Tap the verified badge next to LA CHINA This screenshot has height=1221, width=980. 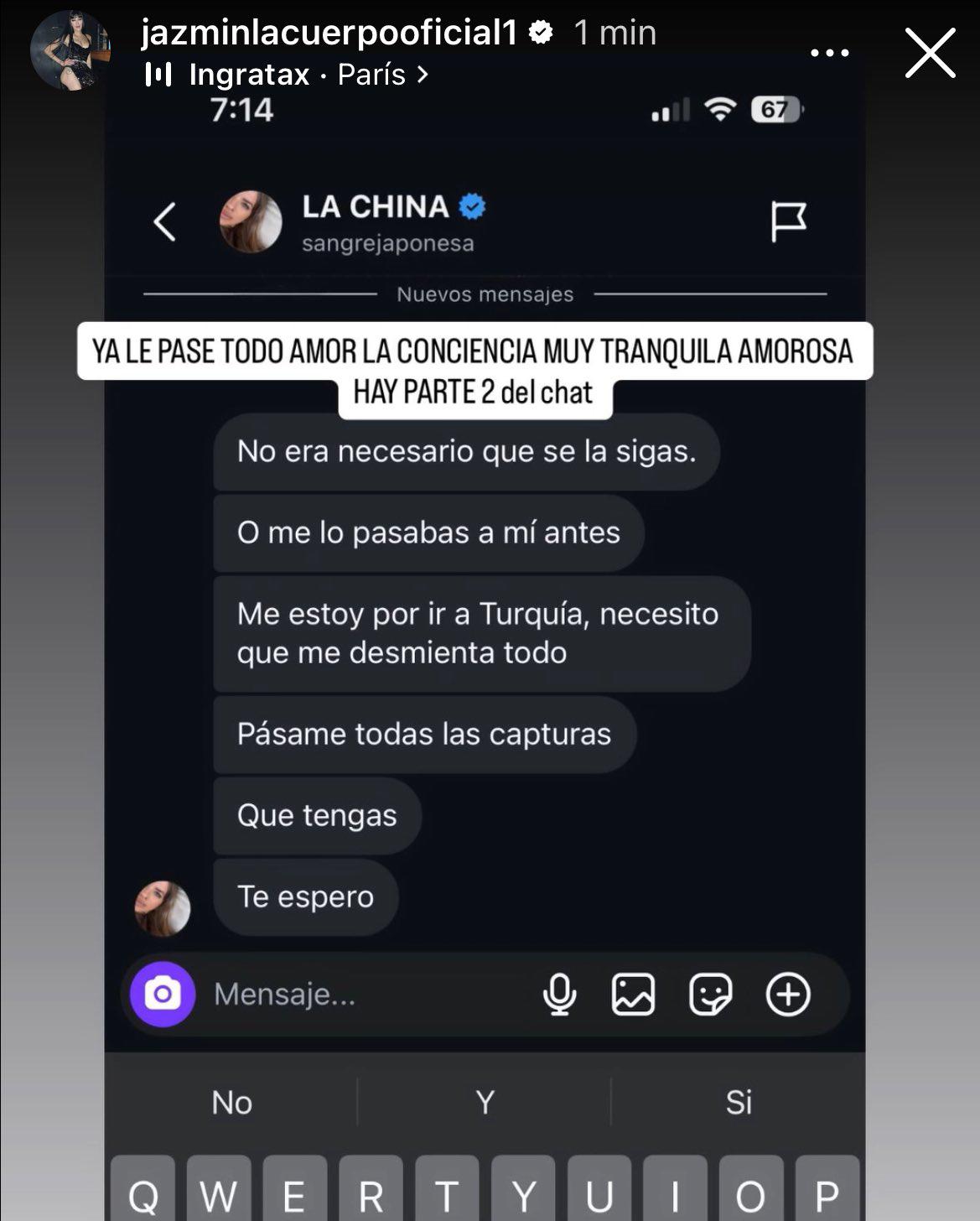click(x=472, y=204)
